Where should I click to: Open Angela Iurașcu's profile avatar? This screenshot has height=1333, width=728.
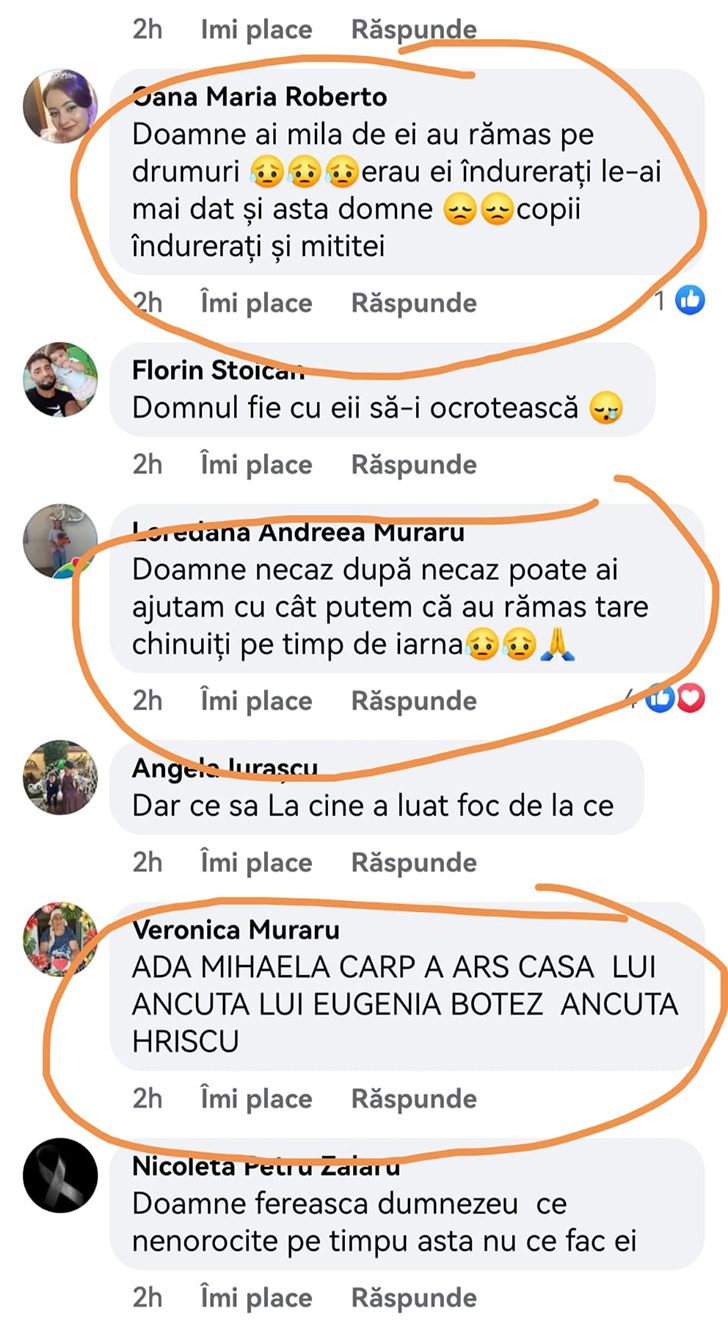click(x=60, y=778)
